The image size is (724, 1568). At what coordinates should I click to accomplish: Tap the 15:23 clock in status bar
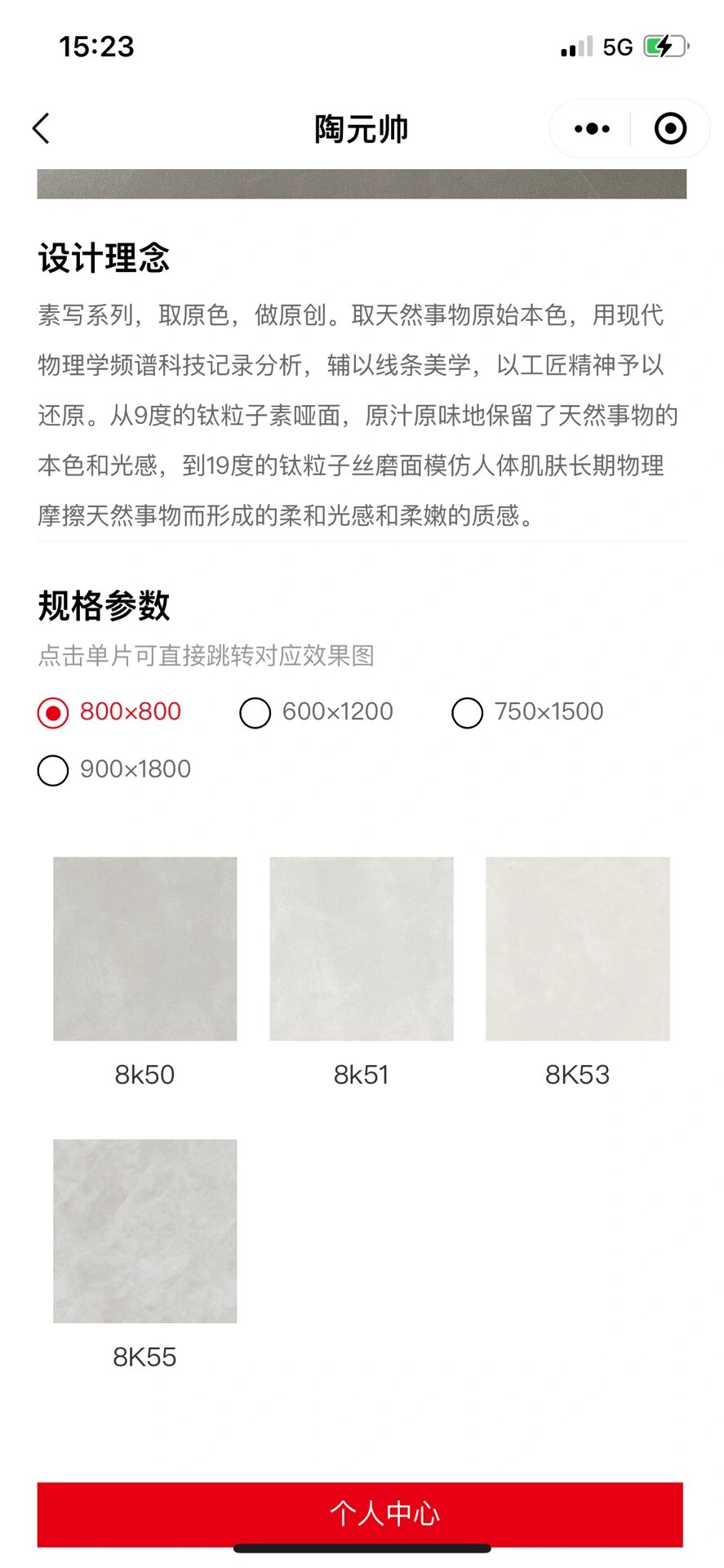click(97, 47)
